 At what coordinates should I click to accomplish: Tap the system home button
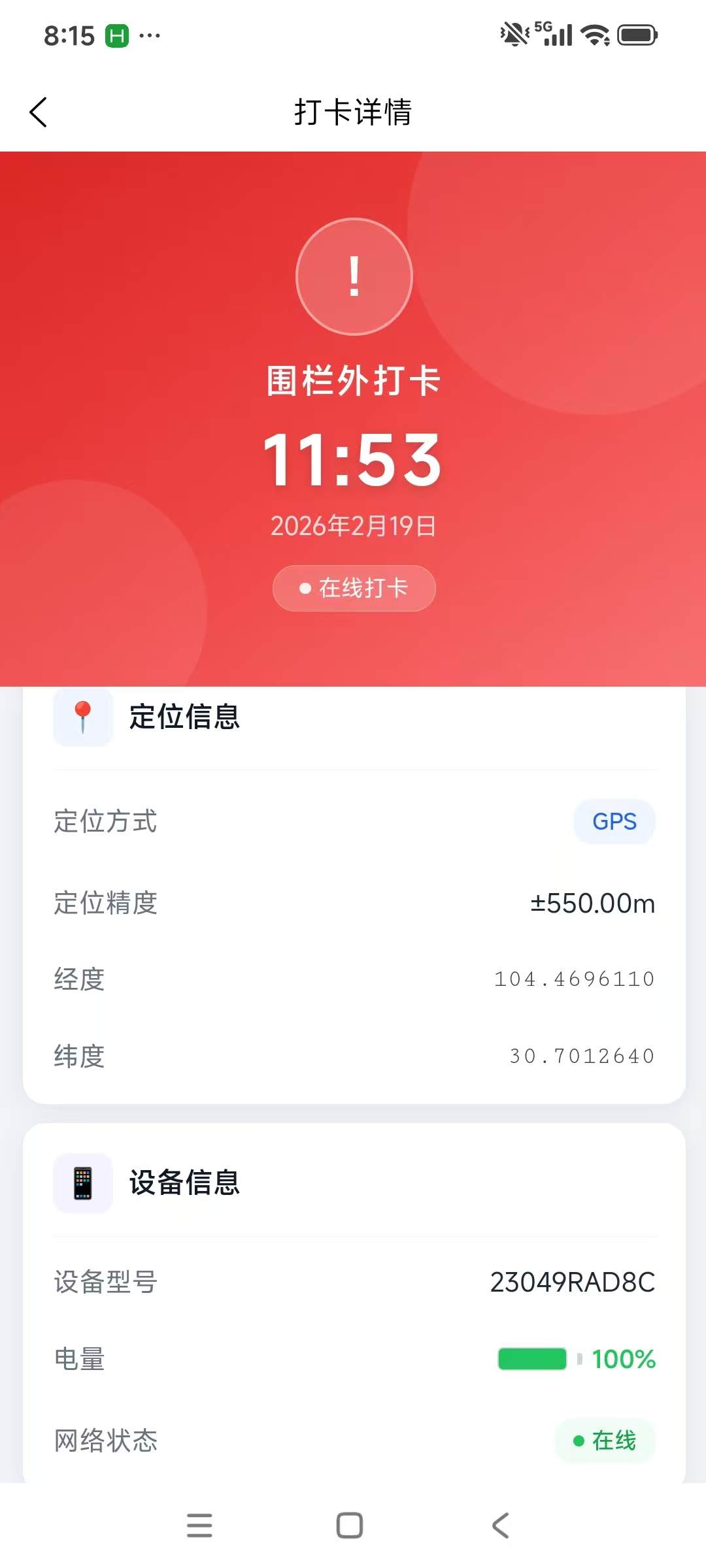click(x=350, y=1526)
